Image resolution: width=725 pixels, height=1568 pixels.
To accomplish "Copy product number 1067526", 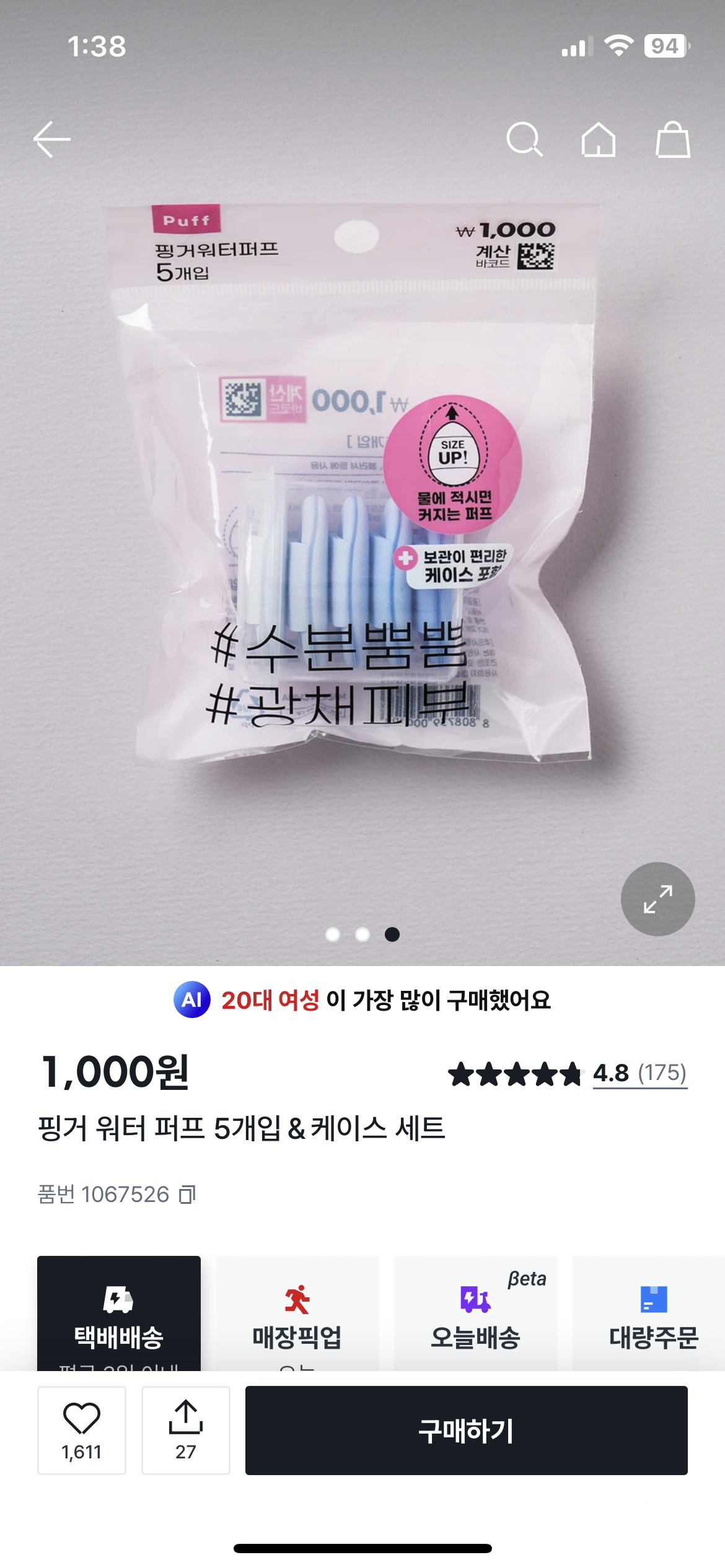I will 187,1194.
